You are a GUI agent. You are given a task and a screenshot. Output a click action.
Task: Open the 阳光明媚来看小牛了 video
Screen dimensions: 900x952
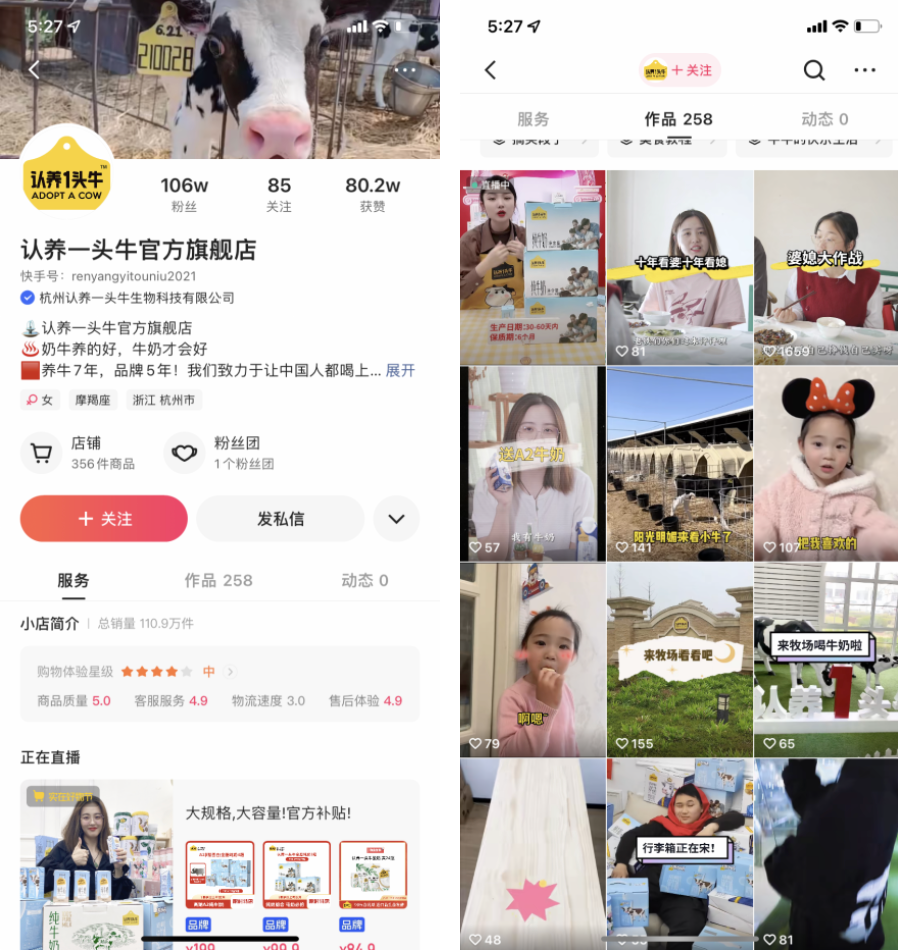coord(680,463)
